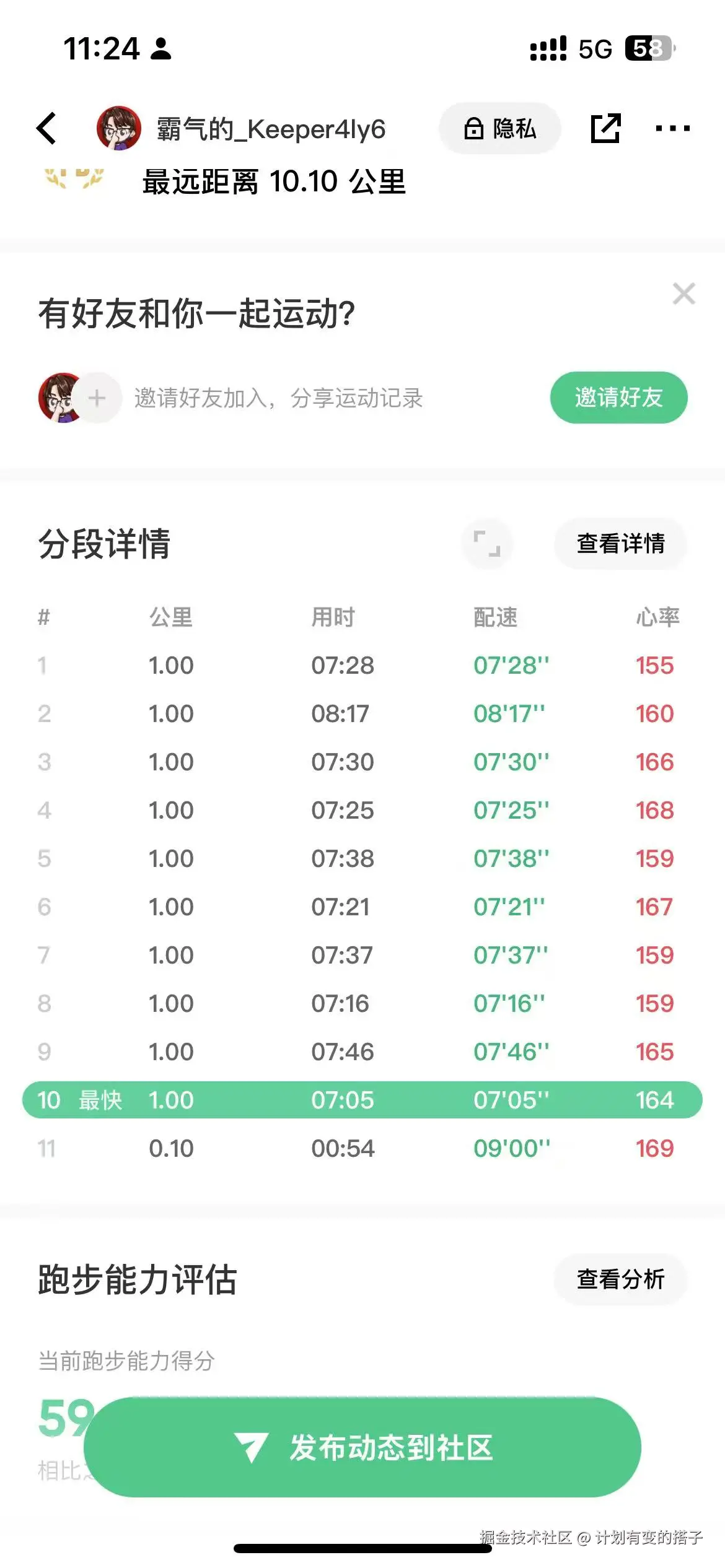Tap the back arrow at top left

click(47, 128)
